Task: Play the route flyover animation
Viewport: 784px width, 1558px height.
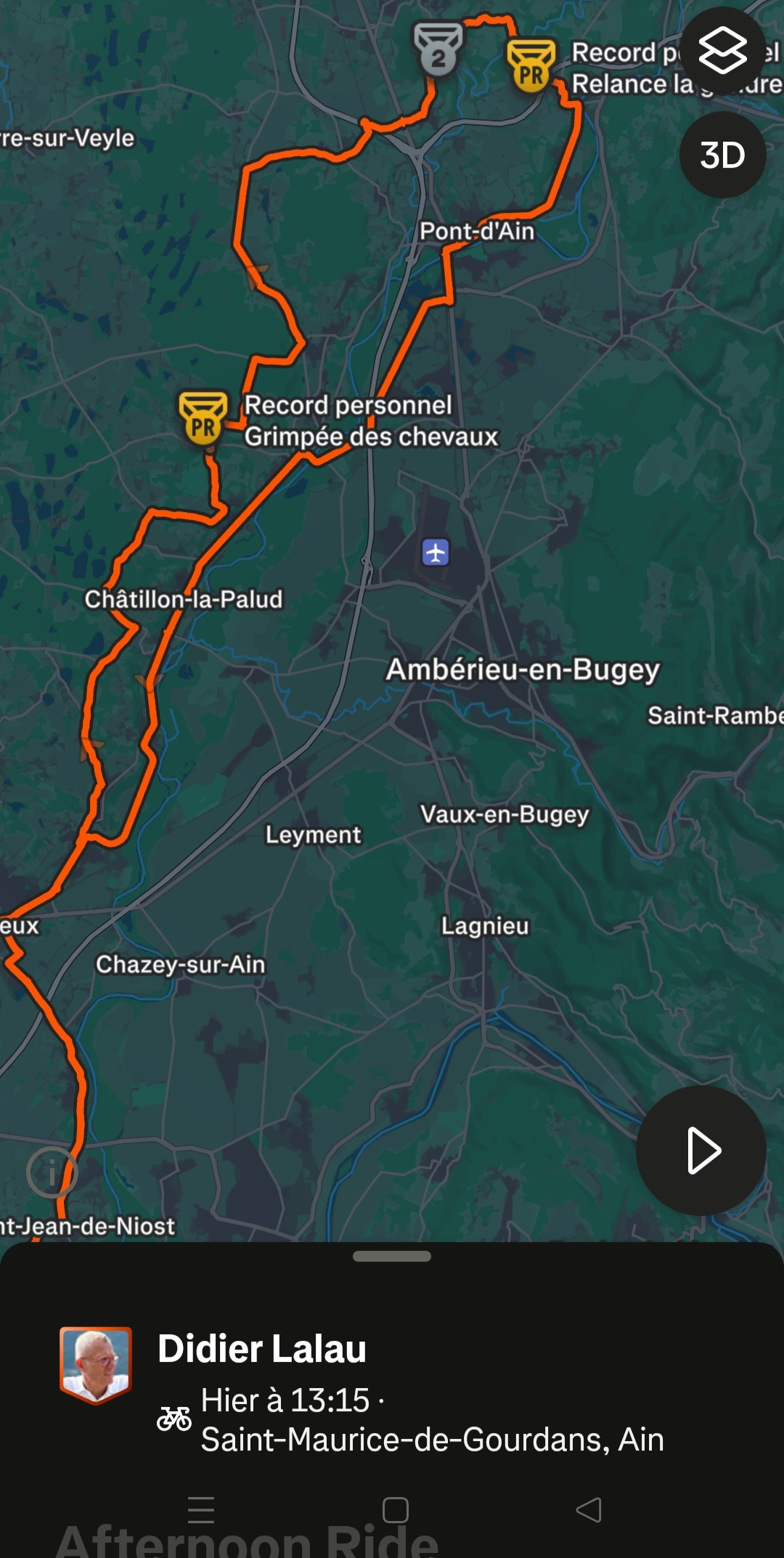Action: (x=701, y=1151)
